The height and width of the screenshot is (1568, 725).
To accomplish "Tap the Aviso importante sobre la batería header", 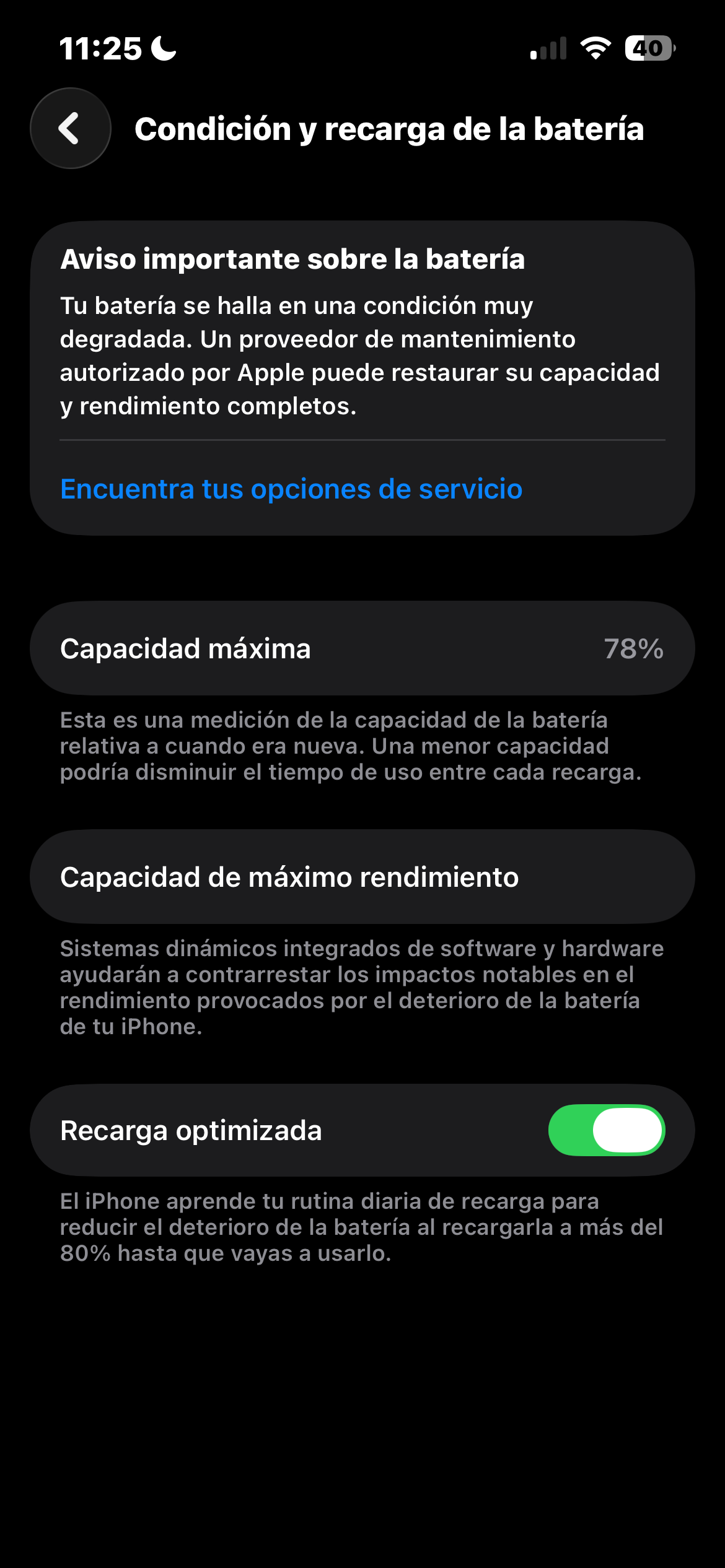I will coord(292,260).
